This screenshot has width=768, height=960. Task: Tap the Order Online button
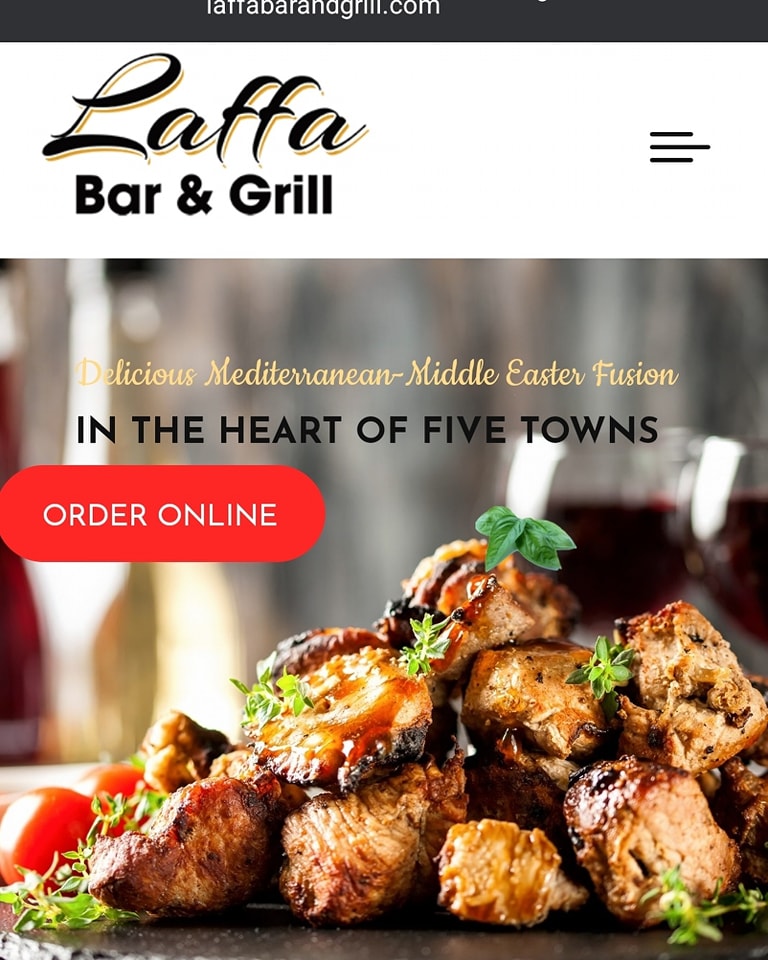(160, 514)
